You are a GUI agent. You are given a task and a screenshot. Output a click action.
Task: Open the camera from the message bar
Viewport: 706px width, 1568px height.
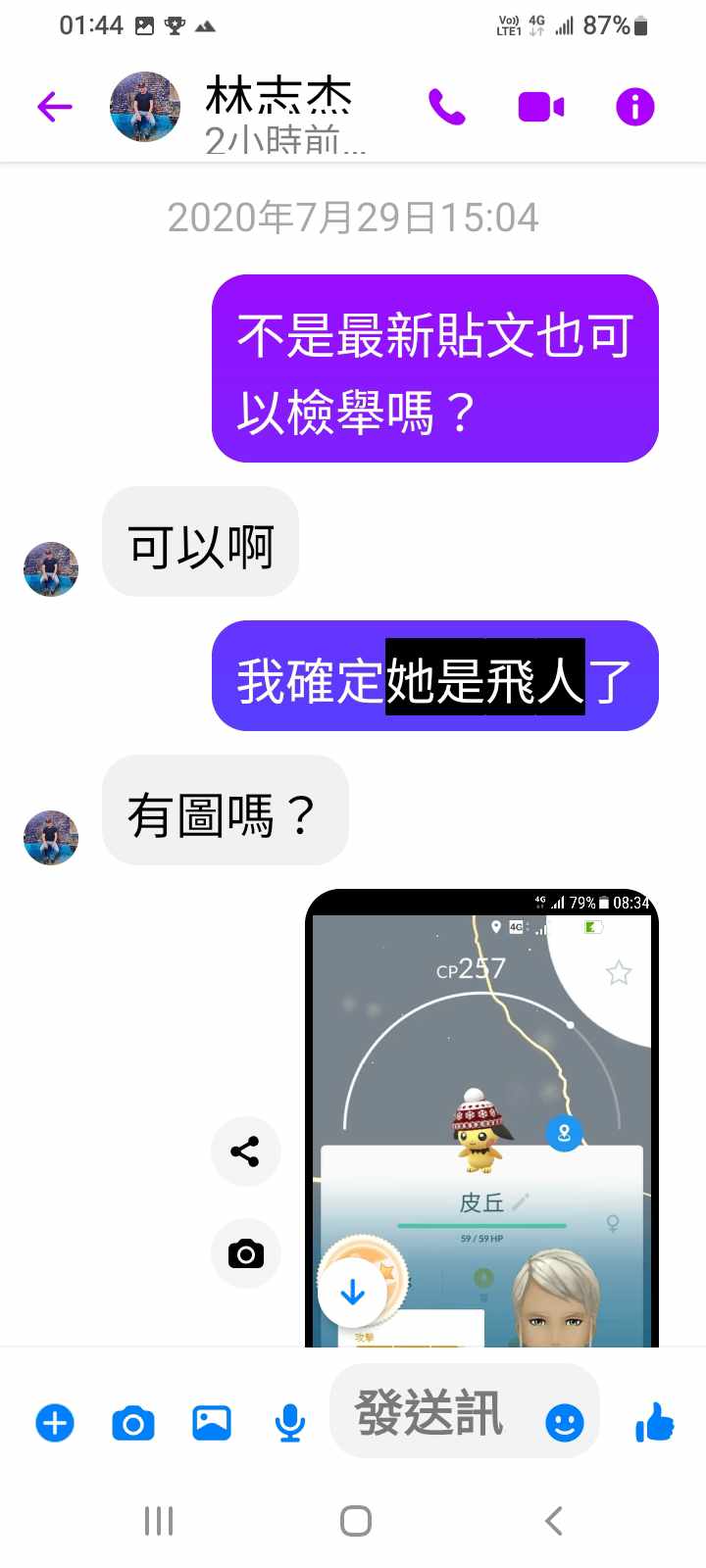tap(133, 1423)
